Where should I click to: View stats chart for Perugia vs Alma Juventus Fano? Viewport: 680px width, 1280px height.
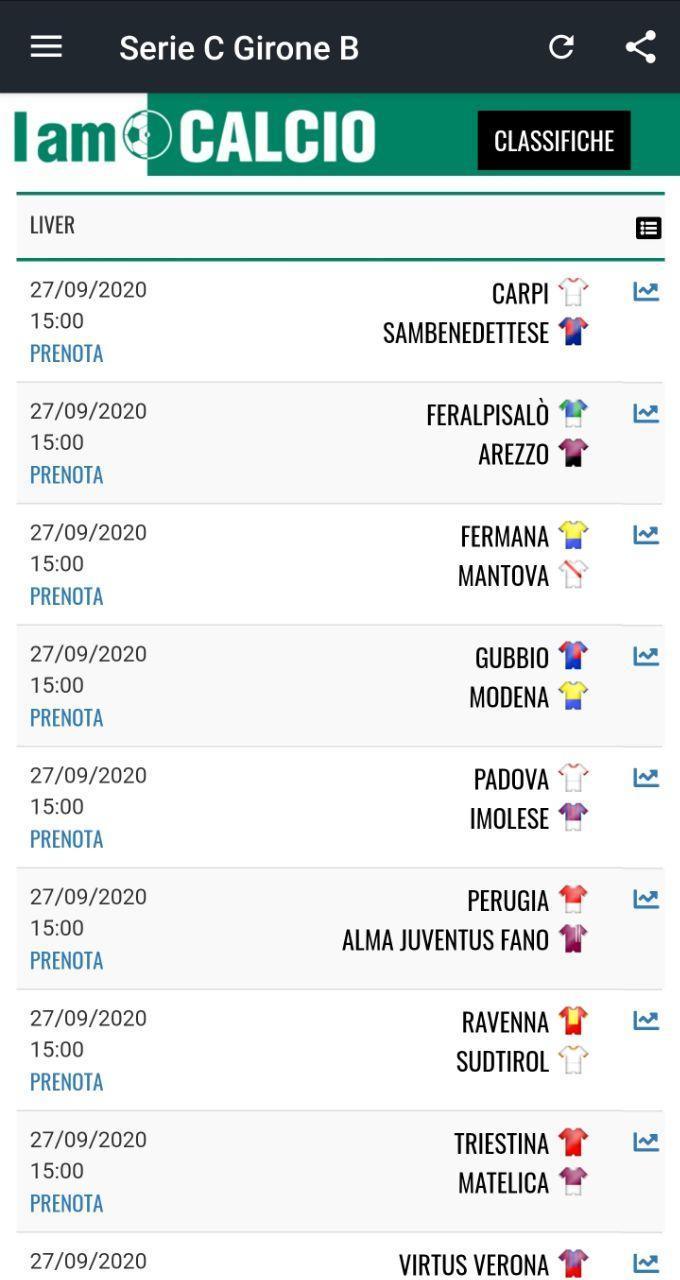[646, 899]
